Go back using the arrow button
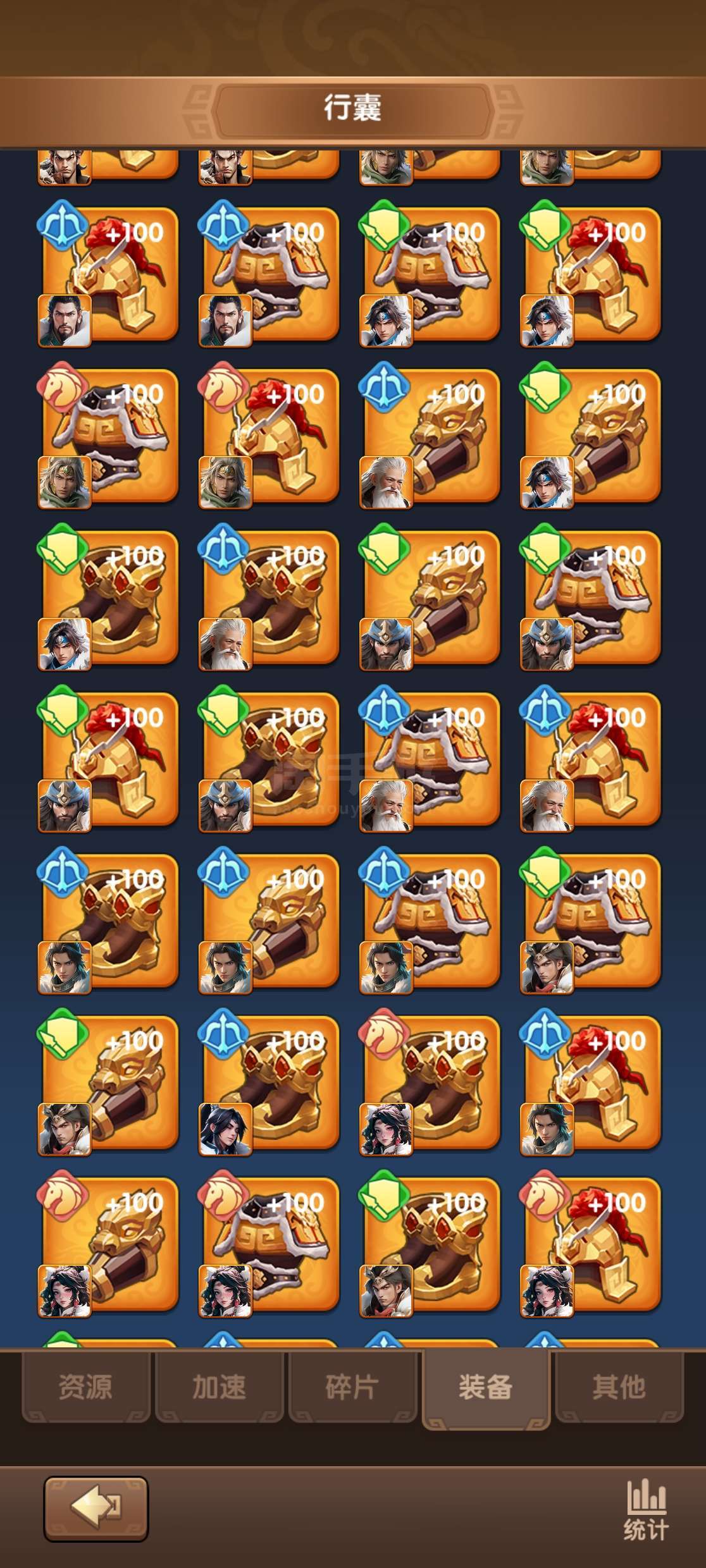Viewport: 706px width, 1568px height. (96, 1509)
